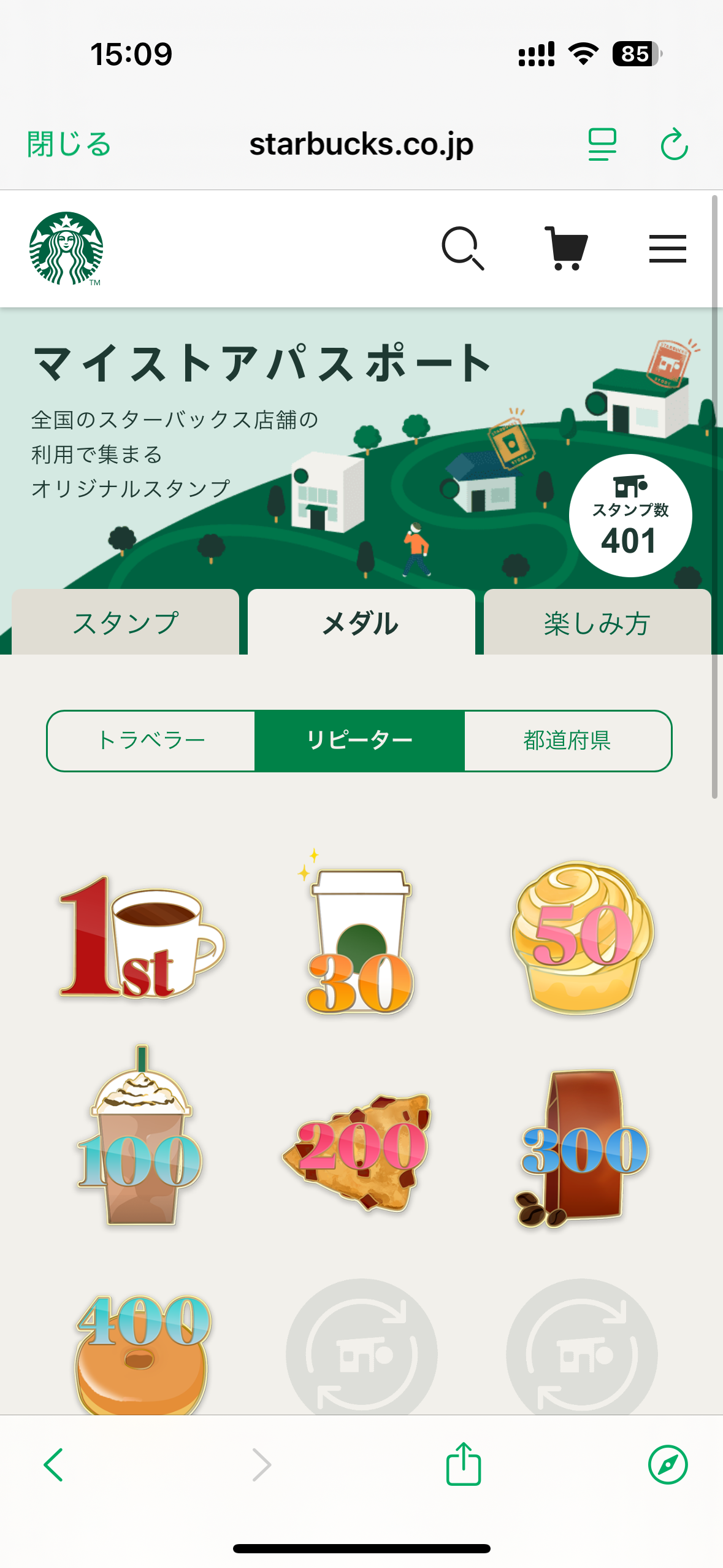Show トラベラー medals
The height and width of the screenshot is (1568, 723).
tap(151, 740)
